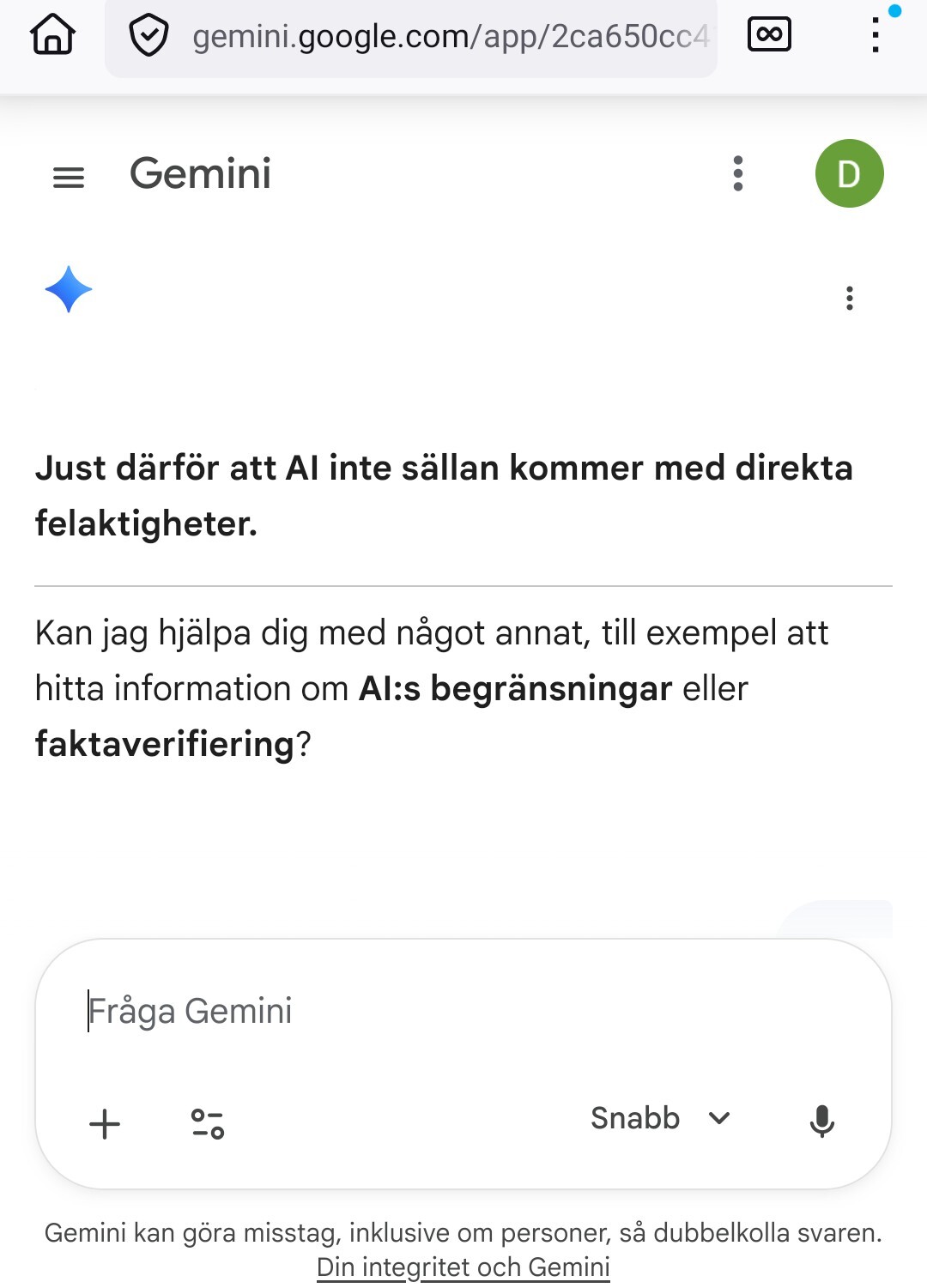This screenshot has height=1288, width=927.
Task: Start voice input with the microphone
Action: (821, 1121)
